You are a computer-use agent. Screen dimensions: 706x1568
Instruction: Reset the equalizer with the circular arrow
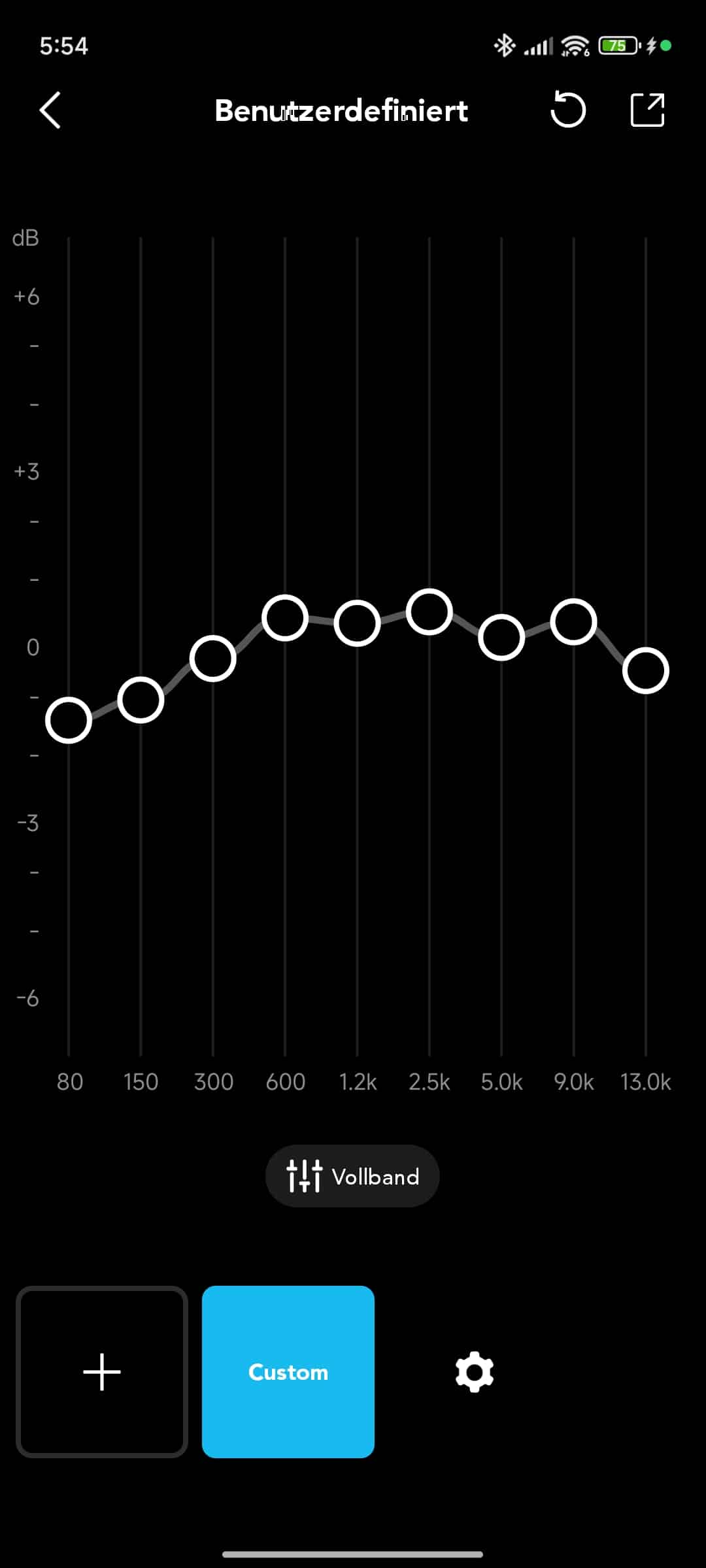click(x=568, y=110)
